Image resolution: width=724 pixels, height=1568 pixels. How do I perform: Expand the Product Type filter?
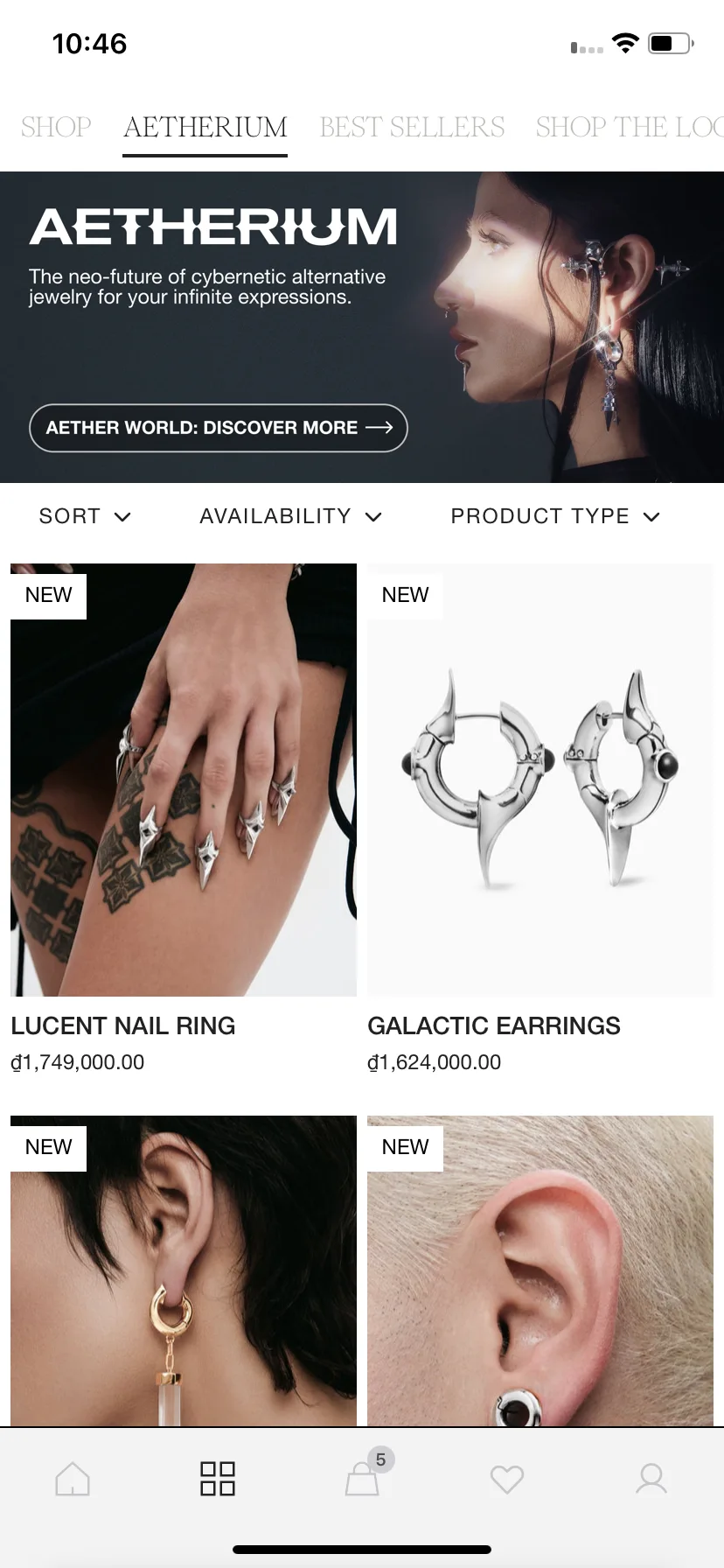click(x=554, y=516)
